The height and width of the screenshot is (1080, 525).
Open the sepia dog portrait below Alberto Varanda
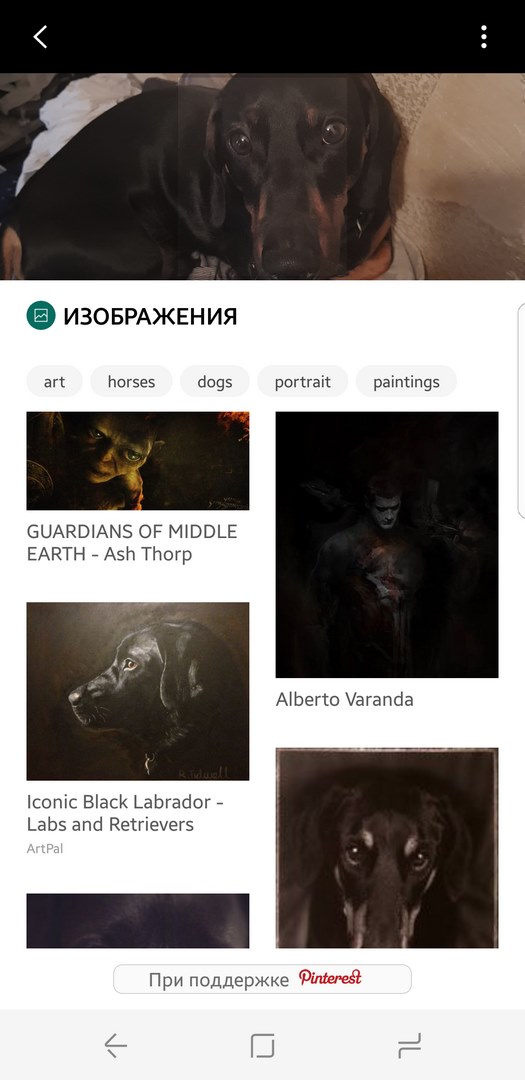click(x=387, y=848)
